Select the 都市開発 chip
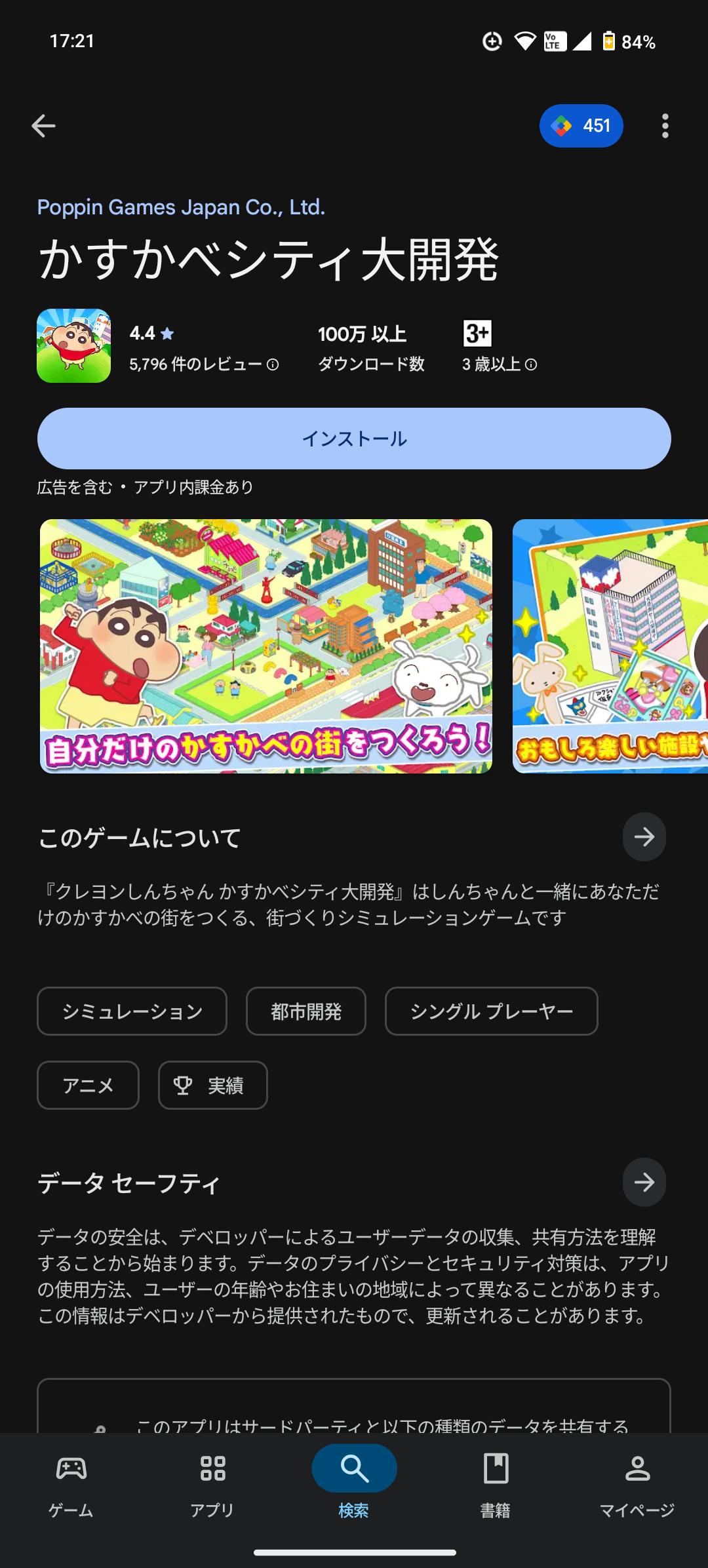Screen dimensions: 708x1568 click(305, 1011)
